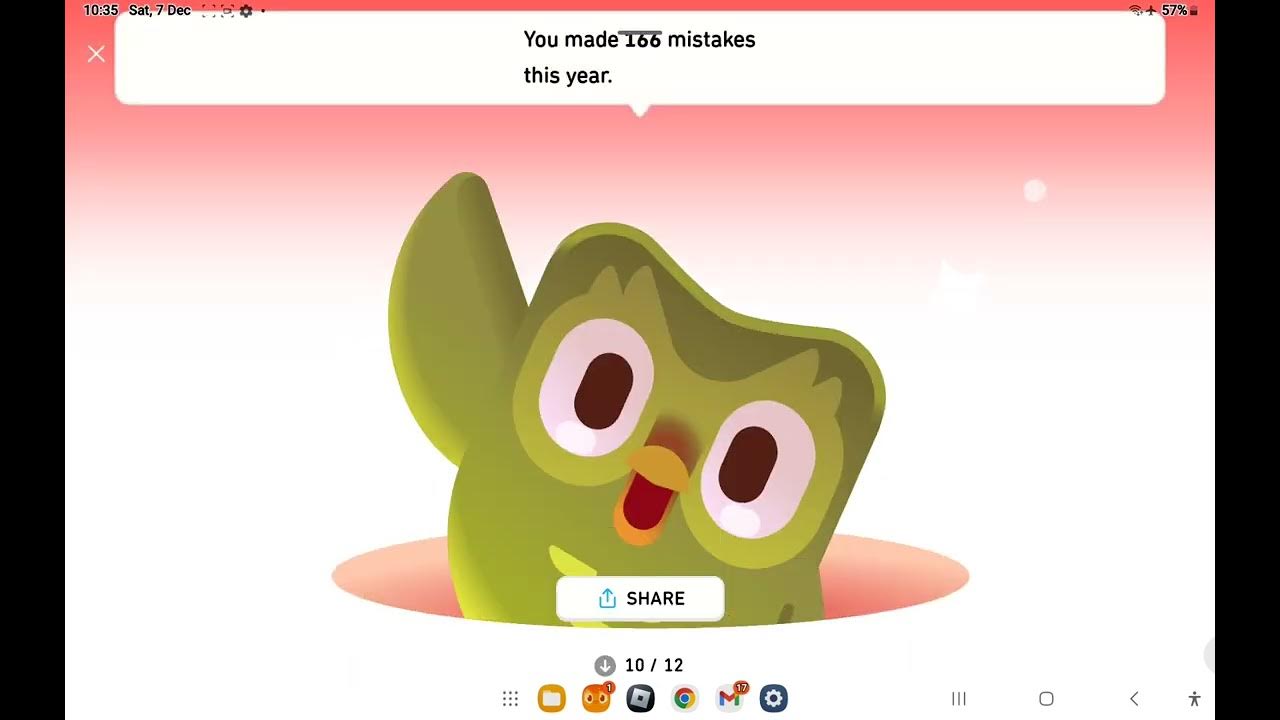Open Settings from the taskbar
The width and height of the screenshot is (1280, 720).
(x=774, y=699)
